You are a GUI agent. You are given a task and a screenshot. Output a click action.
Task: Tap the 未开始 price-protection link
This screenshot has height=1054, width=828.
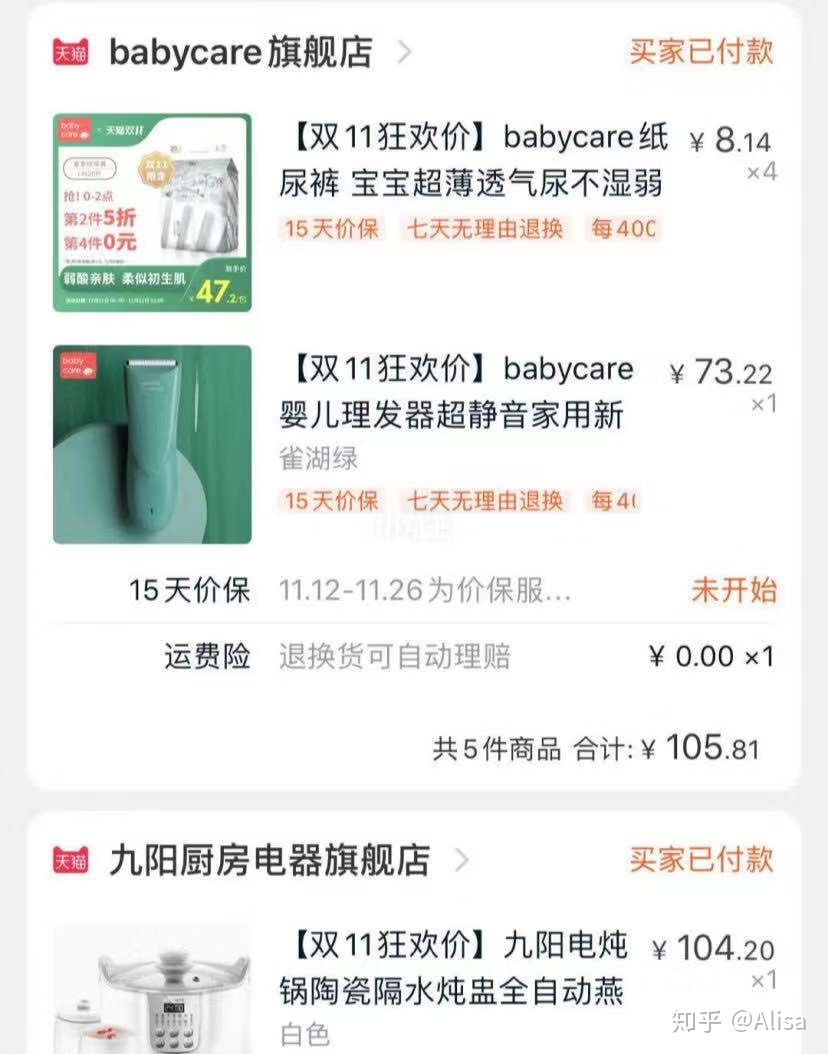click(x=734, y=591)
